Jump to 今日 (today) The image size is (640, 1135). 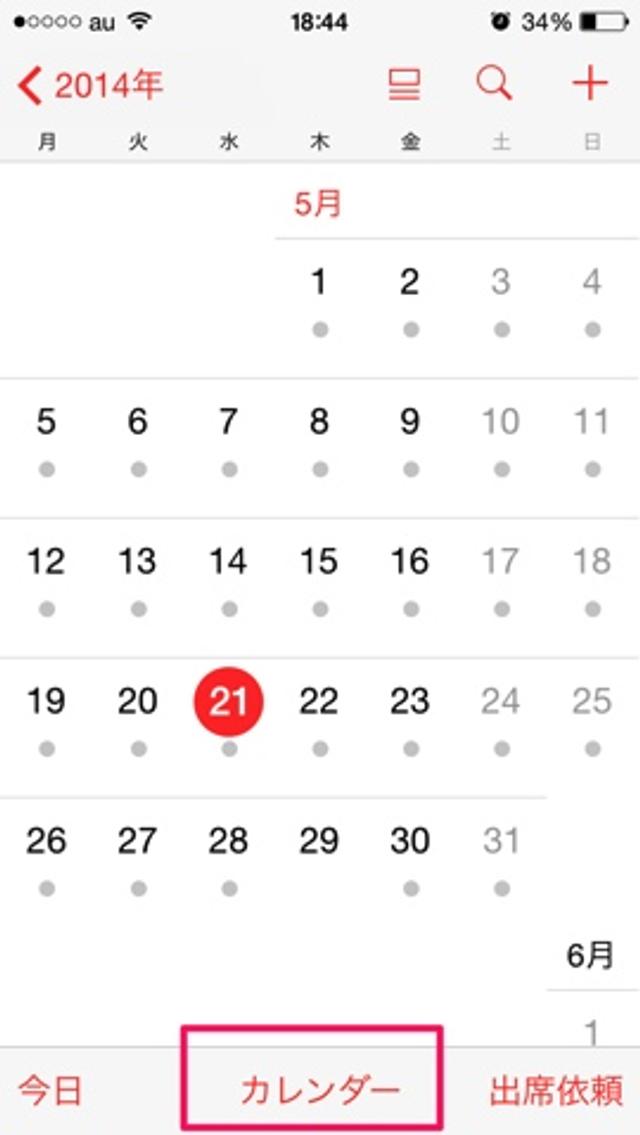pyautogui.click(x=51, y=1090)
